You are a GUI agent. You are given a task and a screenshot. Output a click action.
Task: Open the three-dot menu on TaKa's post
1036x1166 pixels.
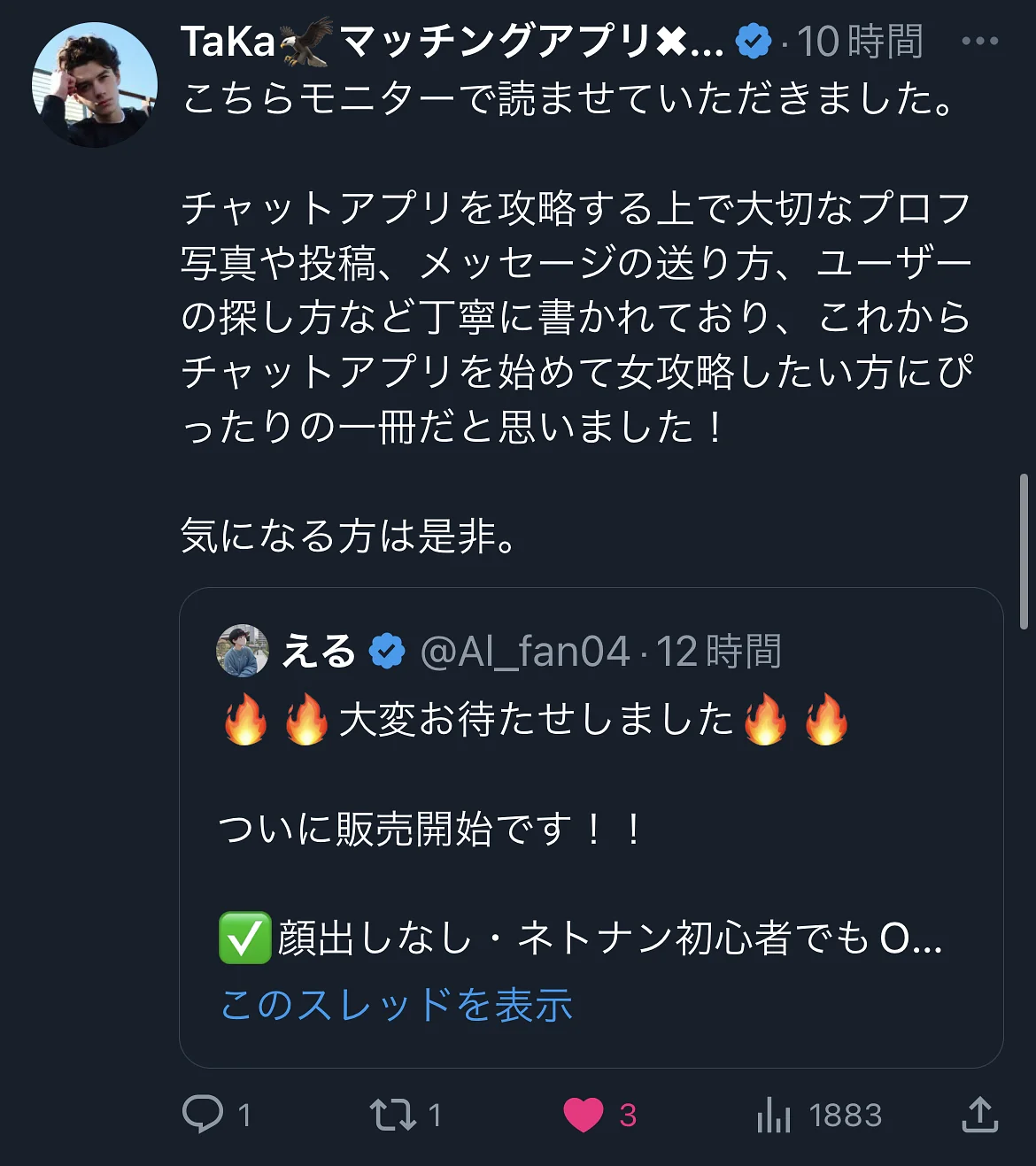pyautogui.click(x=979, y=42)
